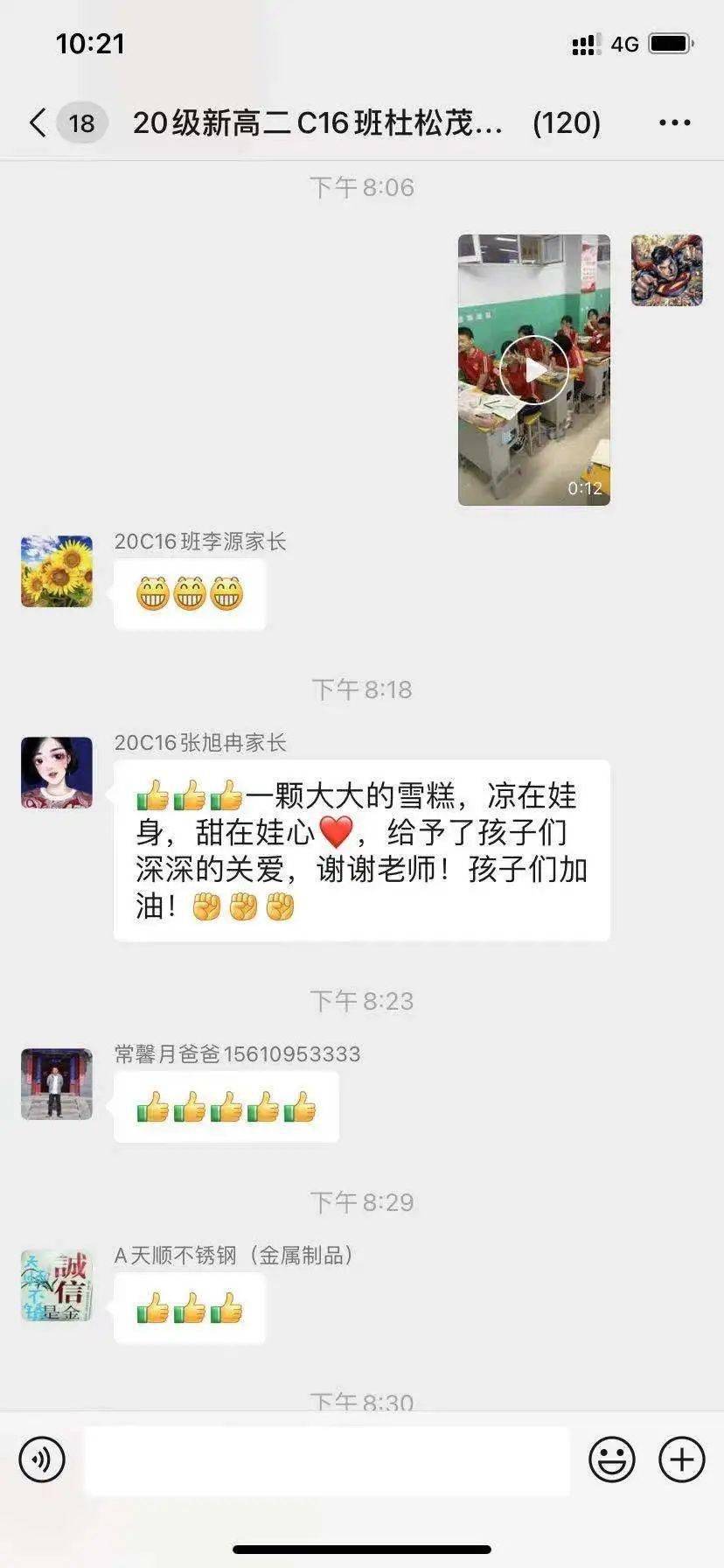Open the plus attachments menu
Screen dimensions: 724x1568
(682, 1459)
